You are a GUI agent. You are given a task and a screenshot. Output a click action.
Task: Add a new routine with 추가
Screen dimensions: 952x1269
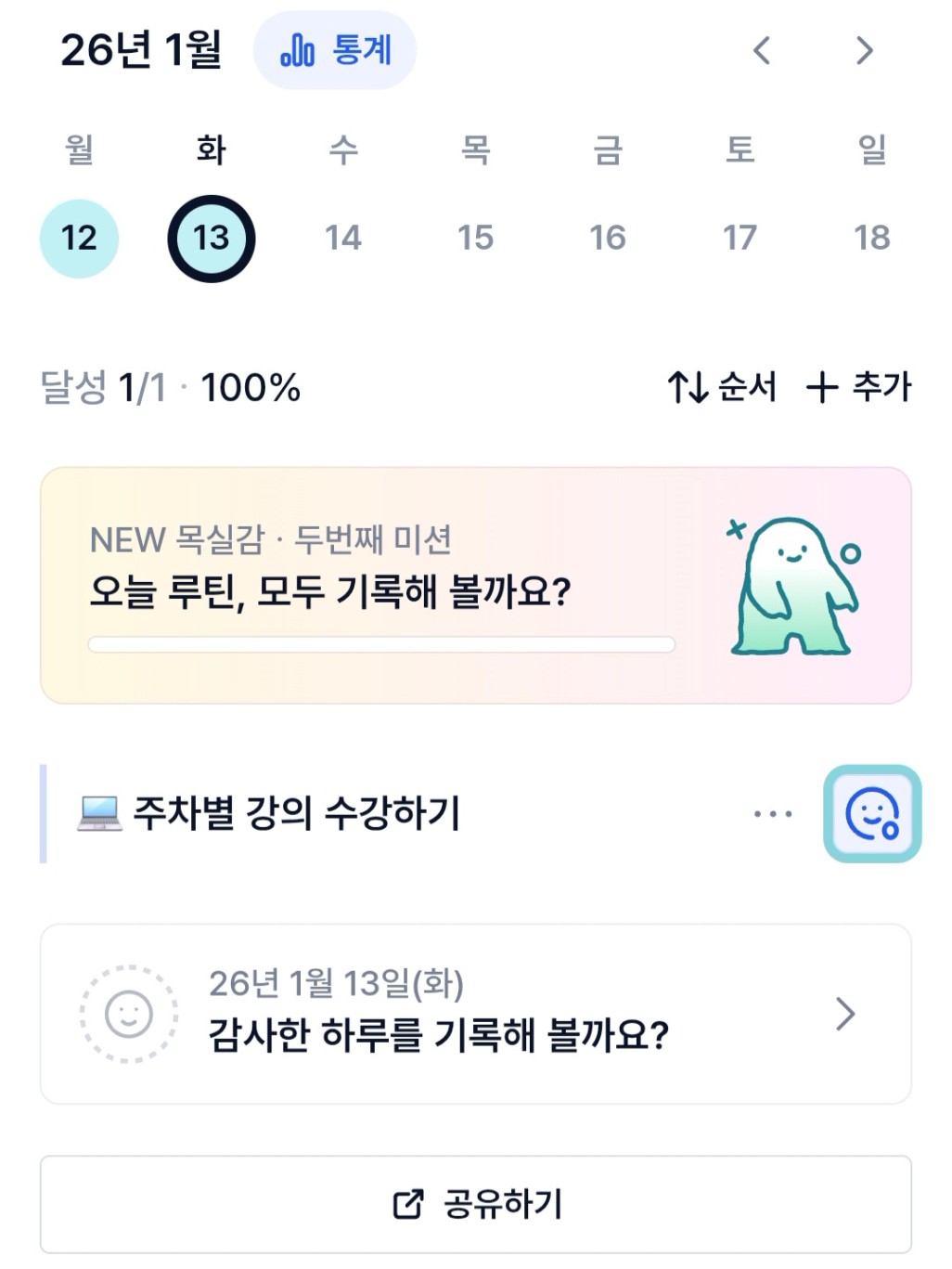pos(859,387)
